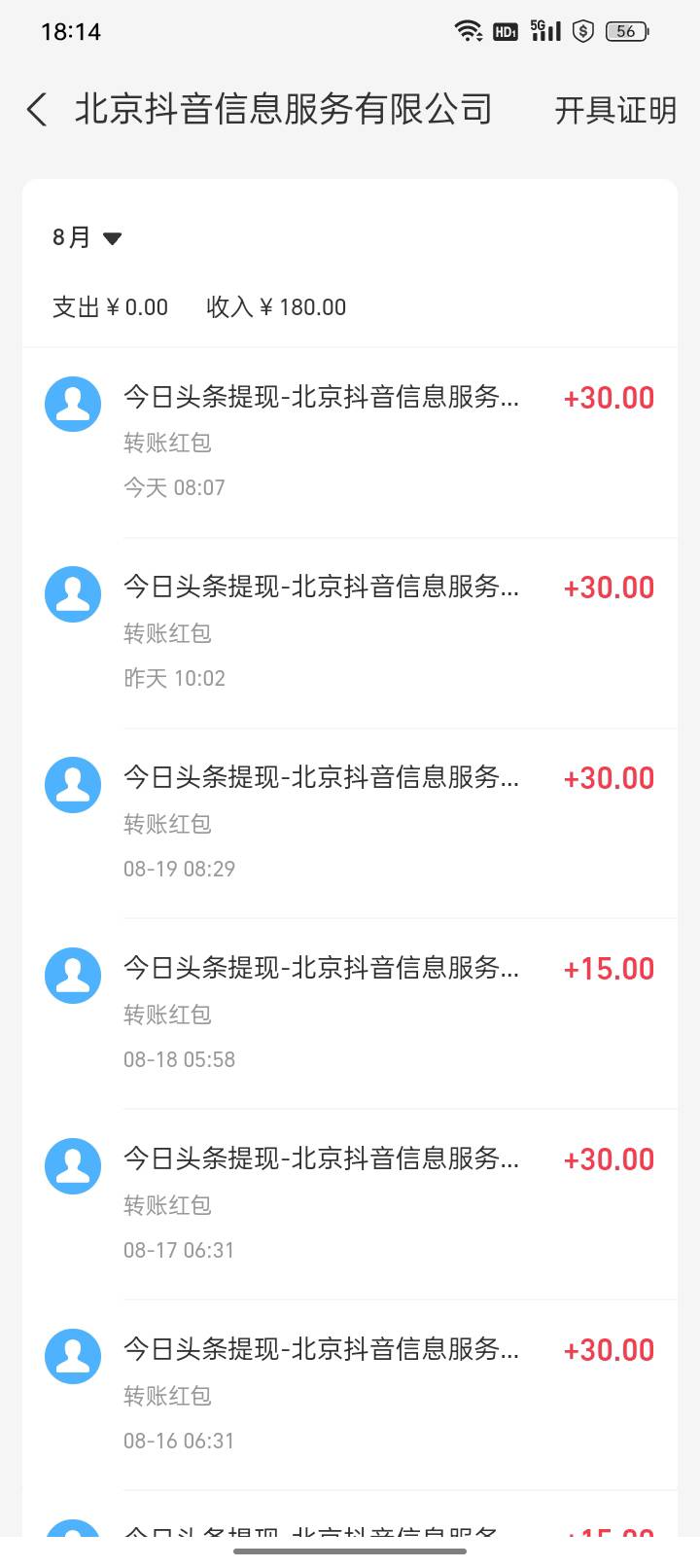700x1568 pixels.
Task: View the 08-19 08:29 transaction details
Action: (350, 824)
